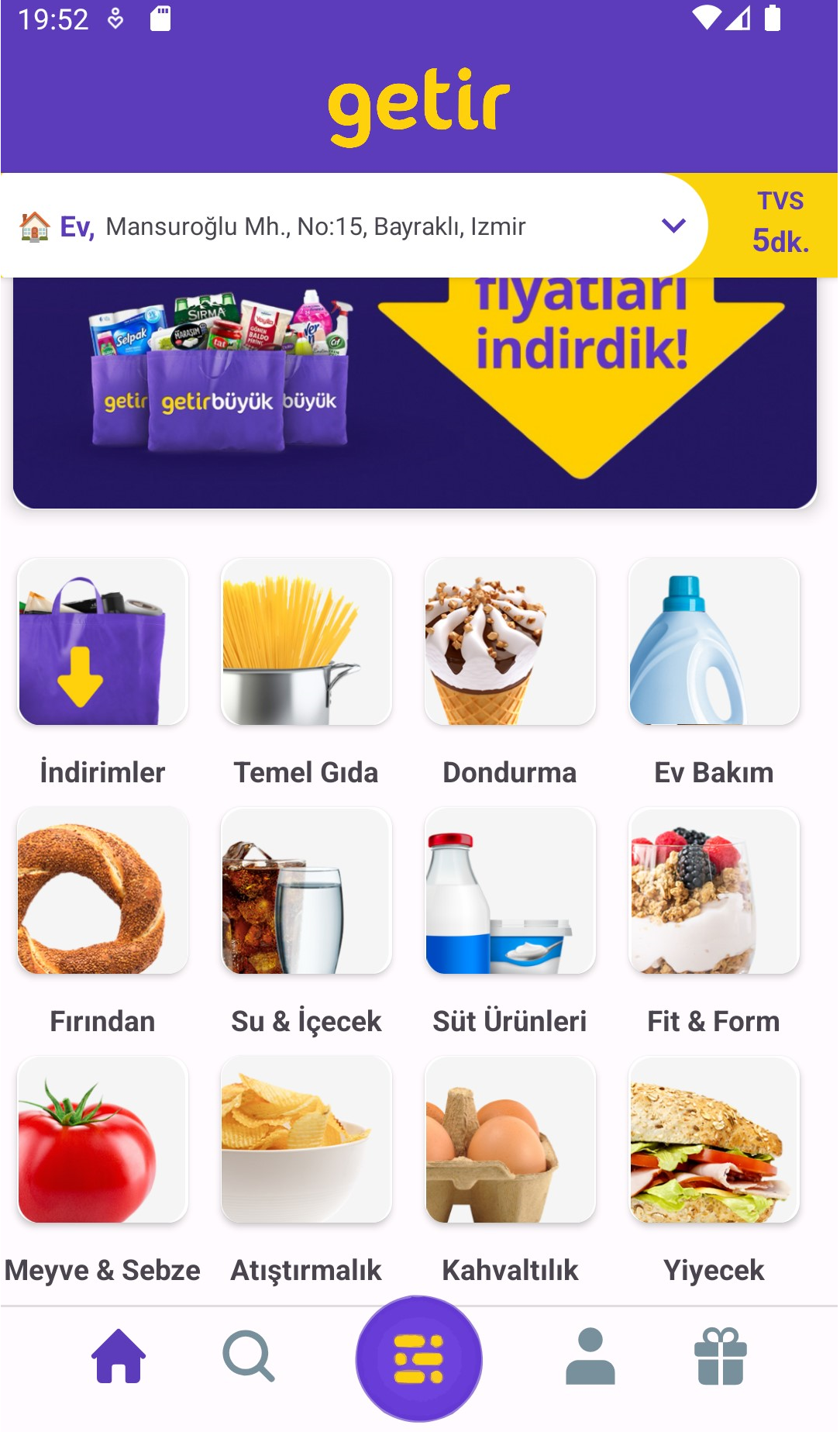Go to the home tab

click(x=119, y=1356)
